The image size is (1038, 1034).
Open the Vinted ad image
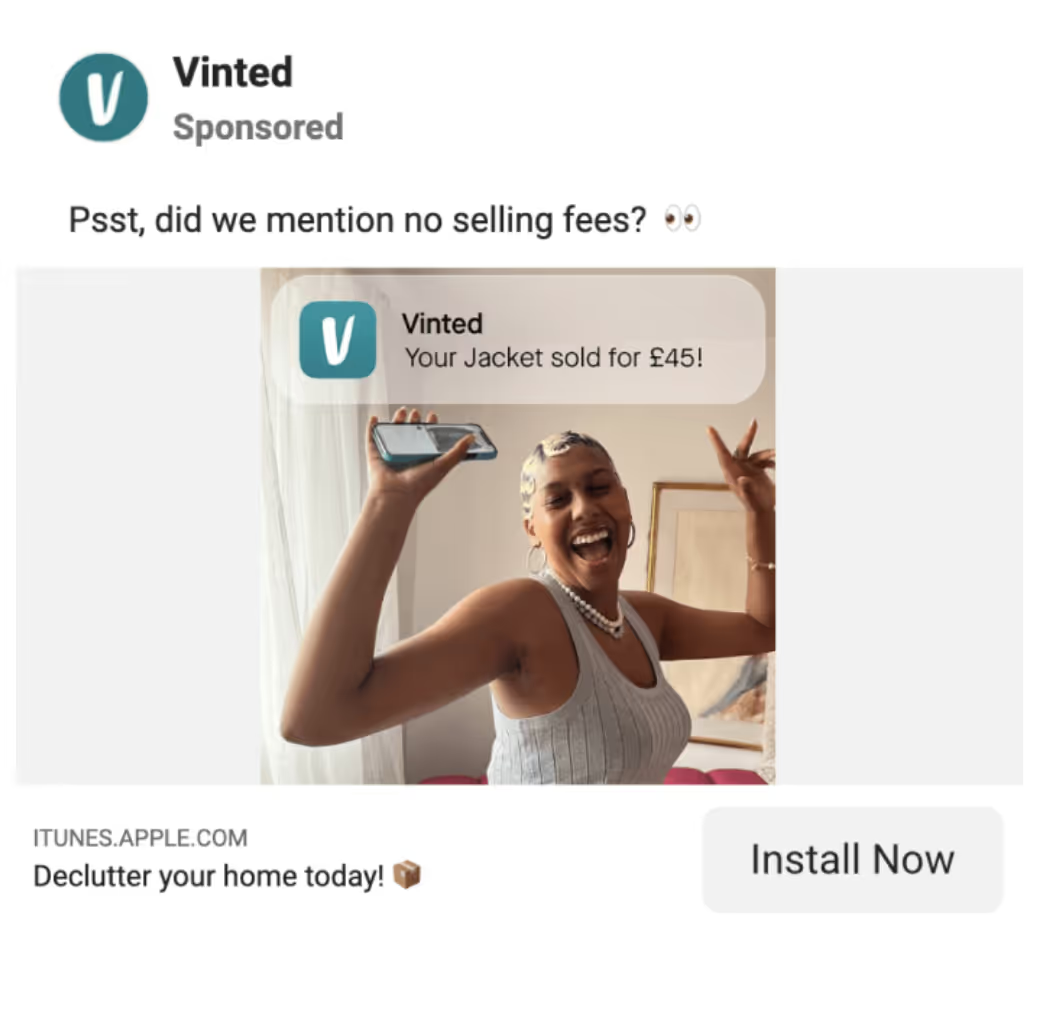(518, 580)
